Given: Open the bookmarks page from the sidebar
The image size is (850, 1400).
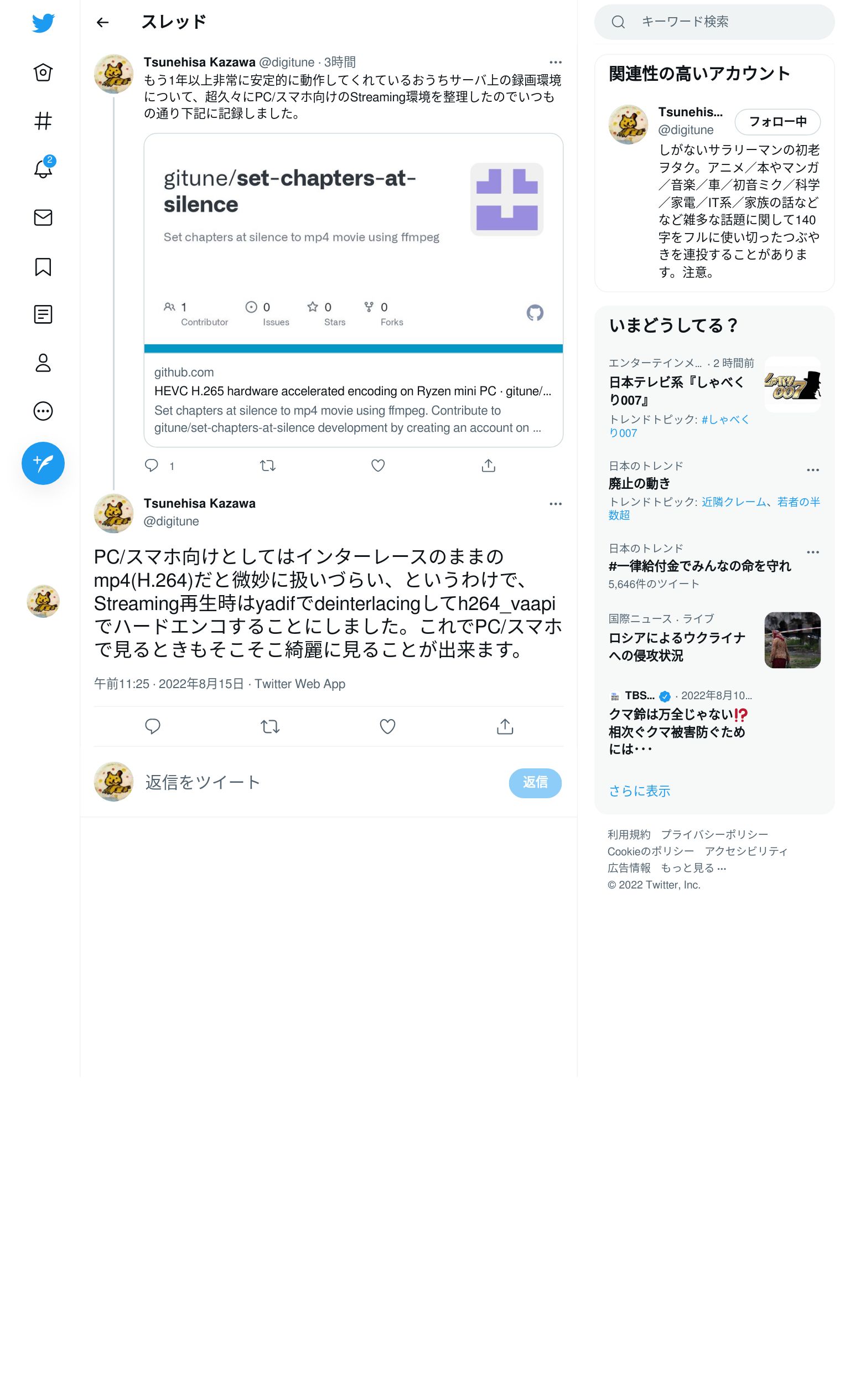Looking at the screenshot, I should coord(43,266).
